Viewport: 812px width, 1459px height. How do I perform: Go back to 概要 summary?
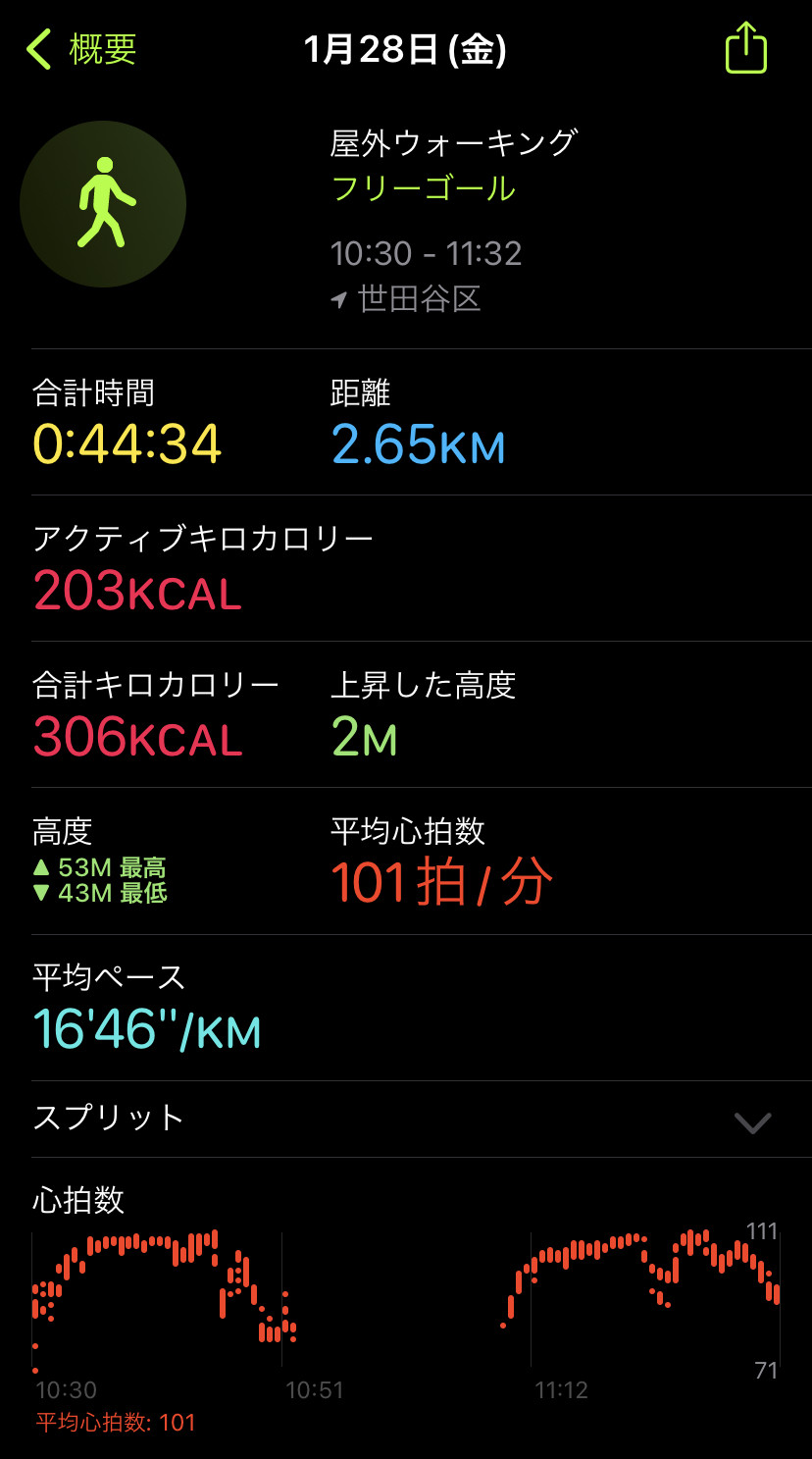pos(81,49)
